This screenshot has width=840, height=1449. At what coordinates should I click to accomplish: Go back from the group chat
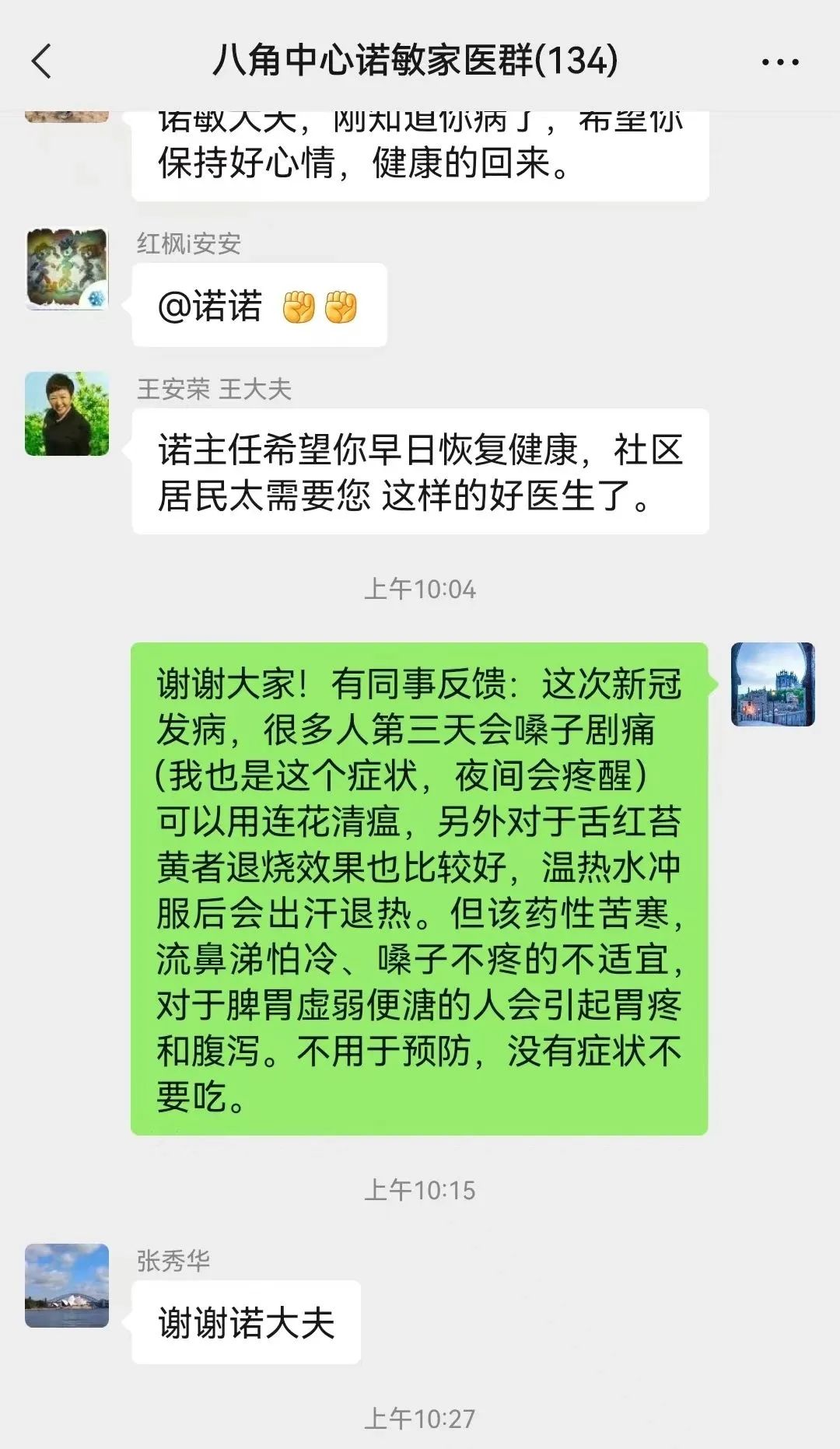point(42,61)
